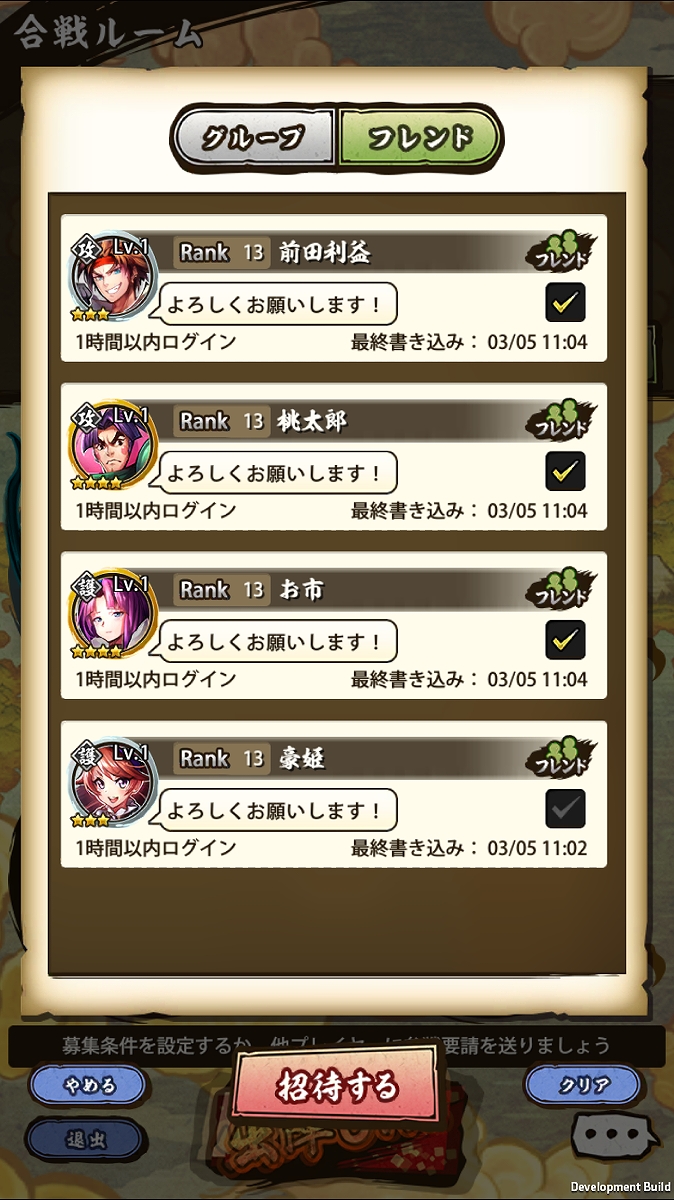This screenshot has width=674, height=1200.
Task: Select the フレンド tab
Action: pyautogui.click(x=419, y=137)
